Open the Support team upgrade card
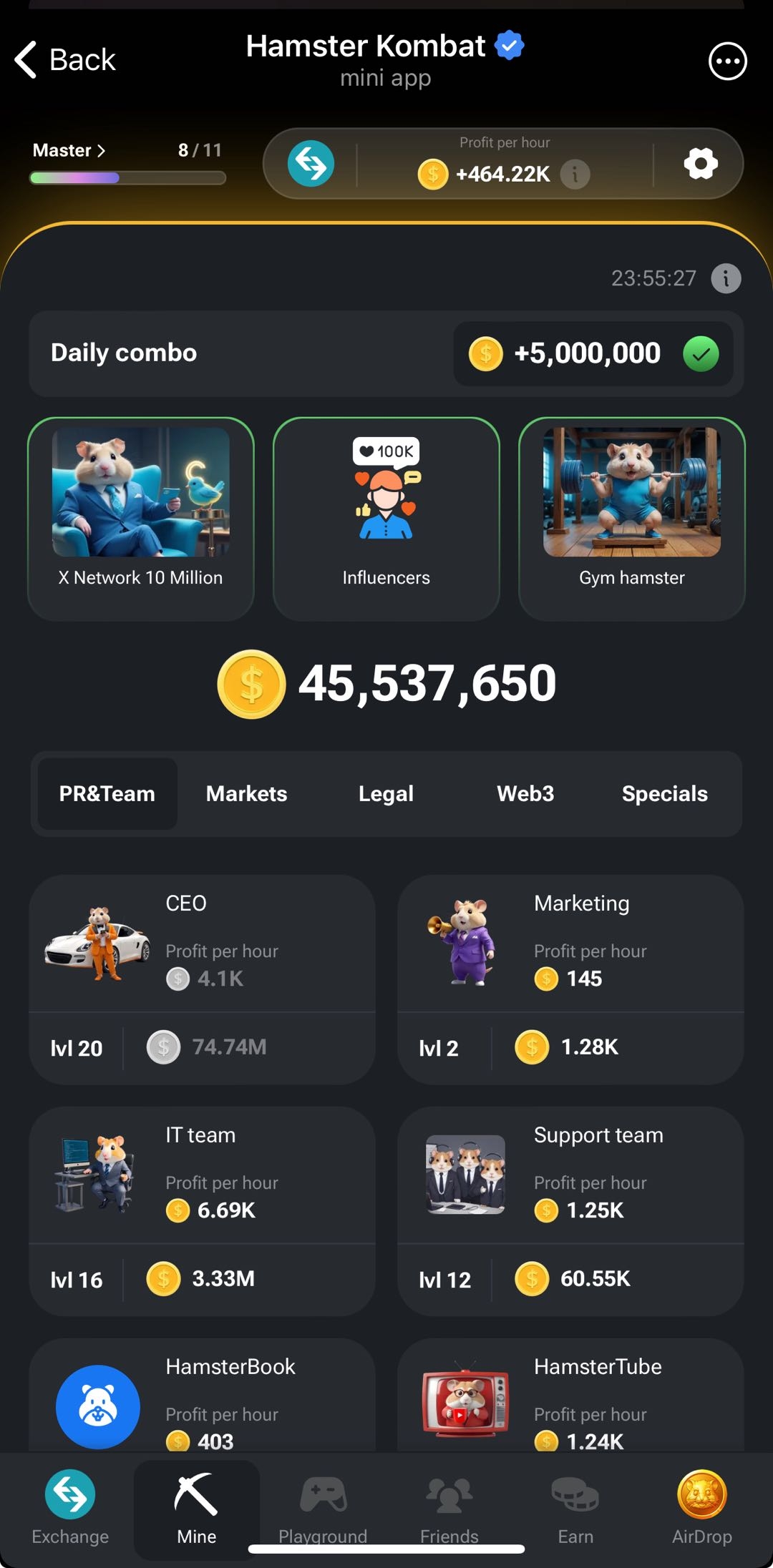This screenshot has height=1568, width=773. [x=570, y=1210]
